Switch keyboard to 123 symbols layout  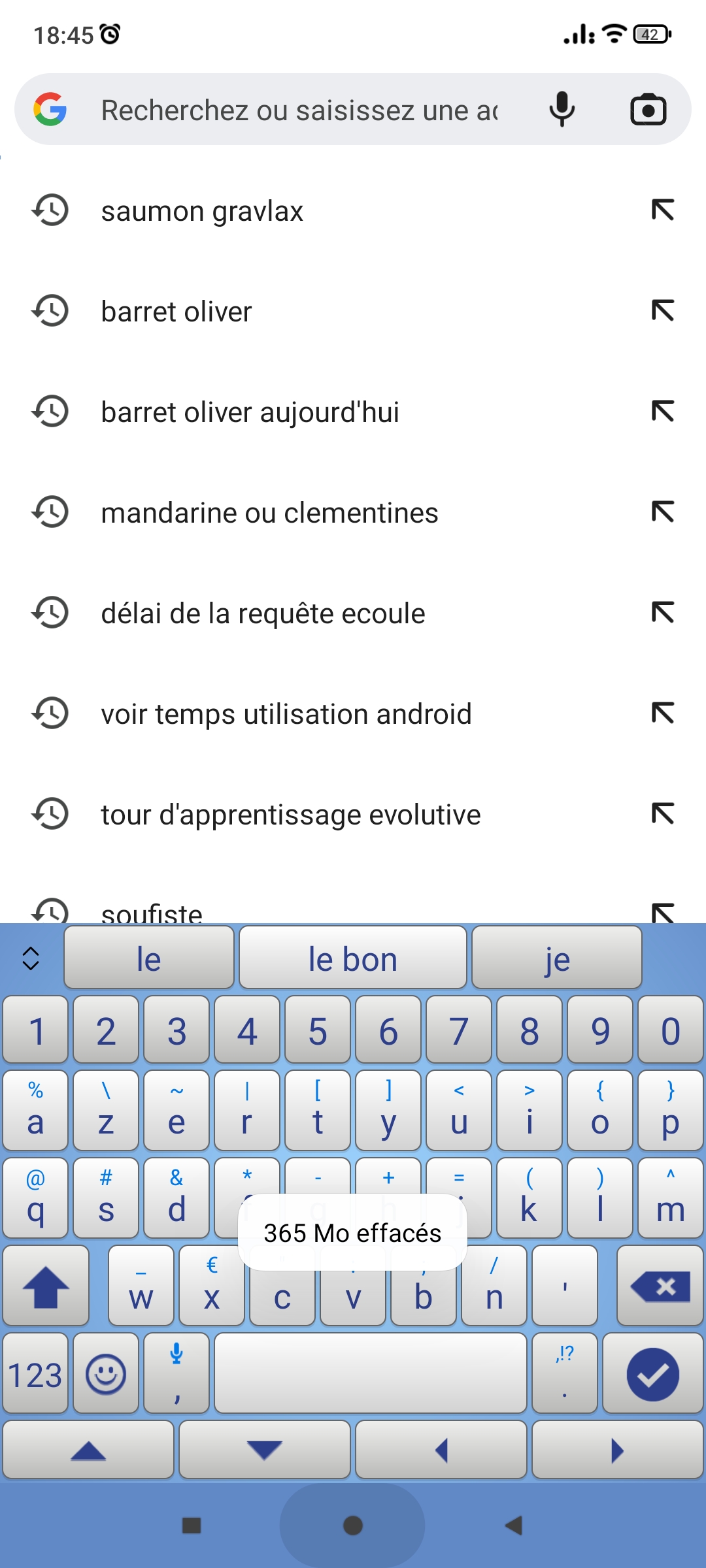tap(35, 1373)
